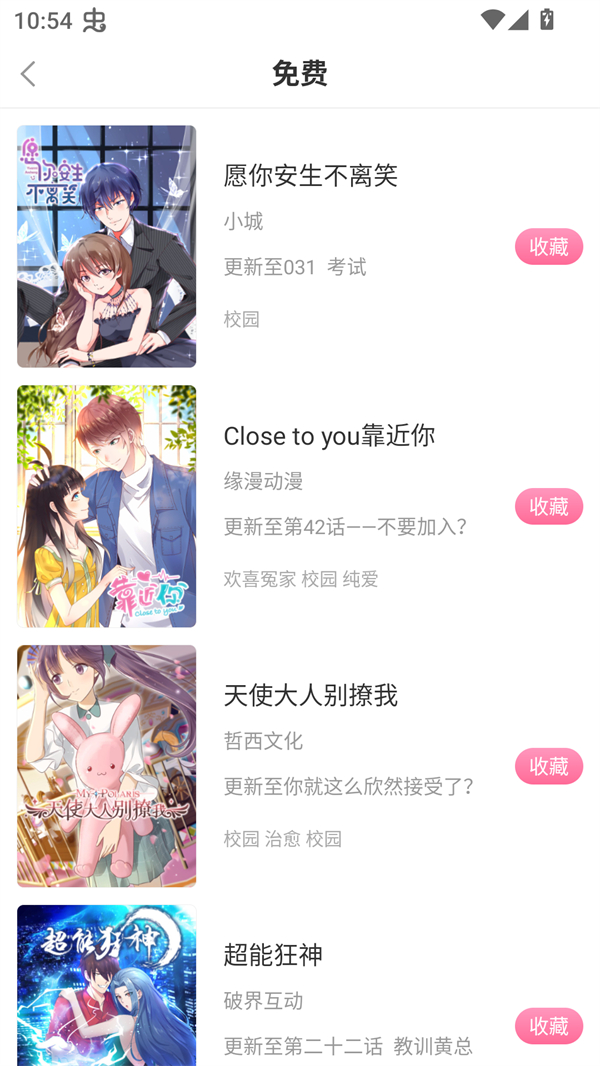Viewport: 600px width, 1066px height.
Task: Go back using the top-left arrow
Action: pos(28,73)
